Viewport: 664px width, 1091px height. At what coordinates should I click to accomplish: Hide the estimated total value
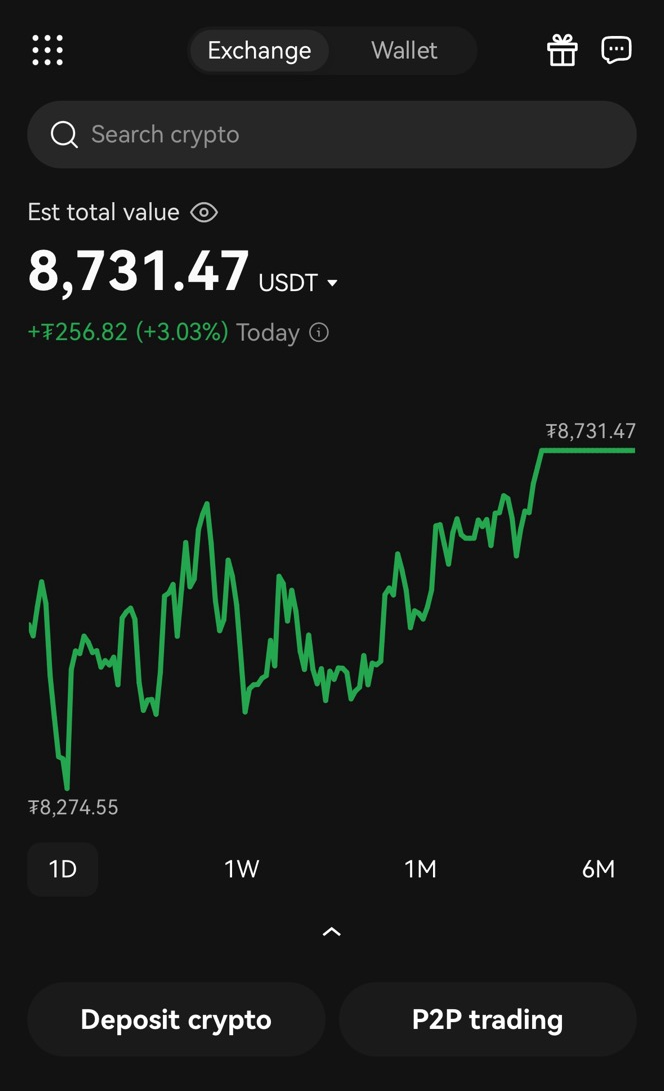[204, 212]
